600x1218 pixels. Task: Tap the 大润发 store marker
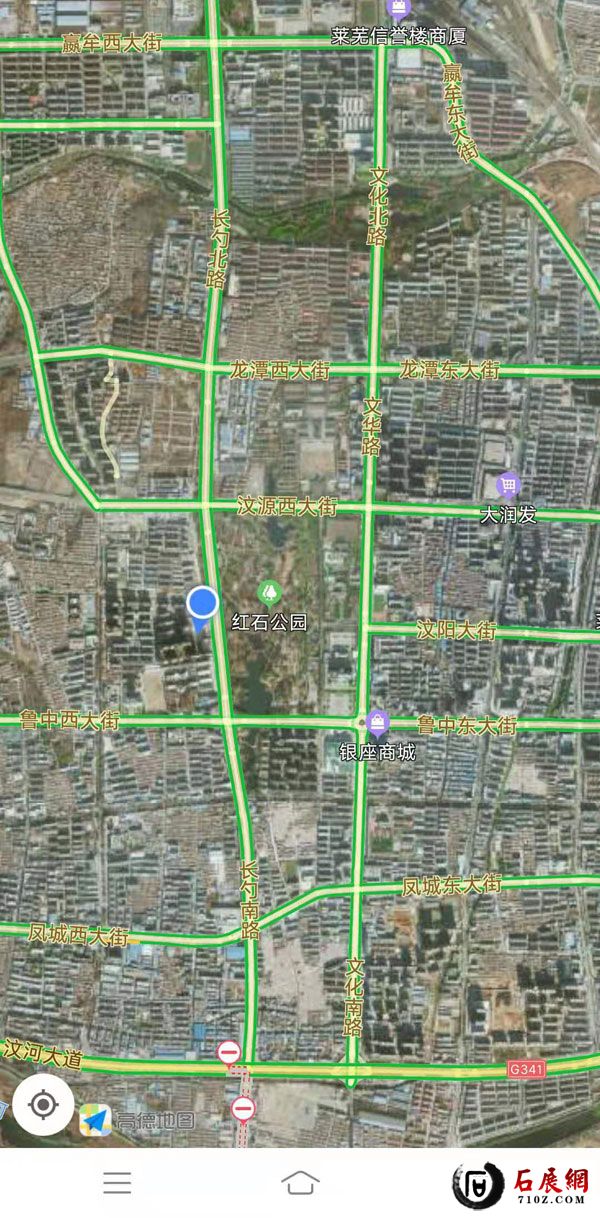[x=508, y=487]
